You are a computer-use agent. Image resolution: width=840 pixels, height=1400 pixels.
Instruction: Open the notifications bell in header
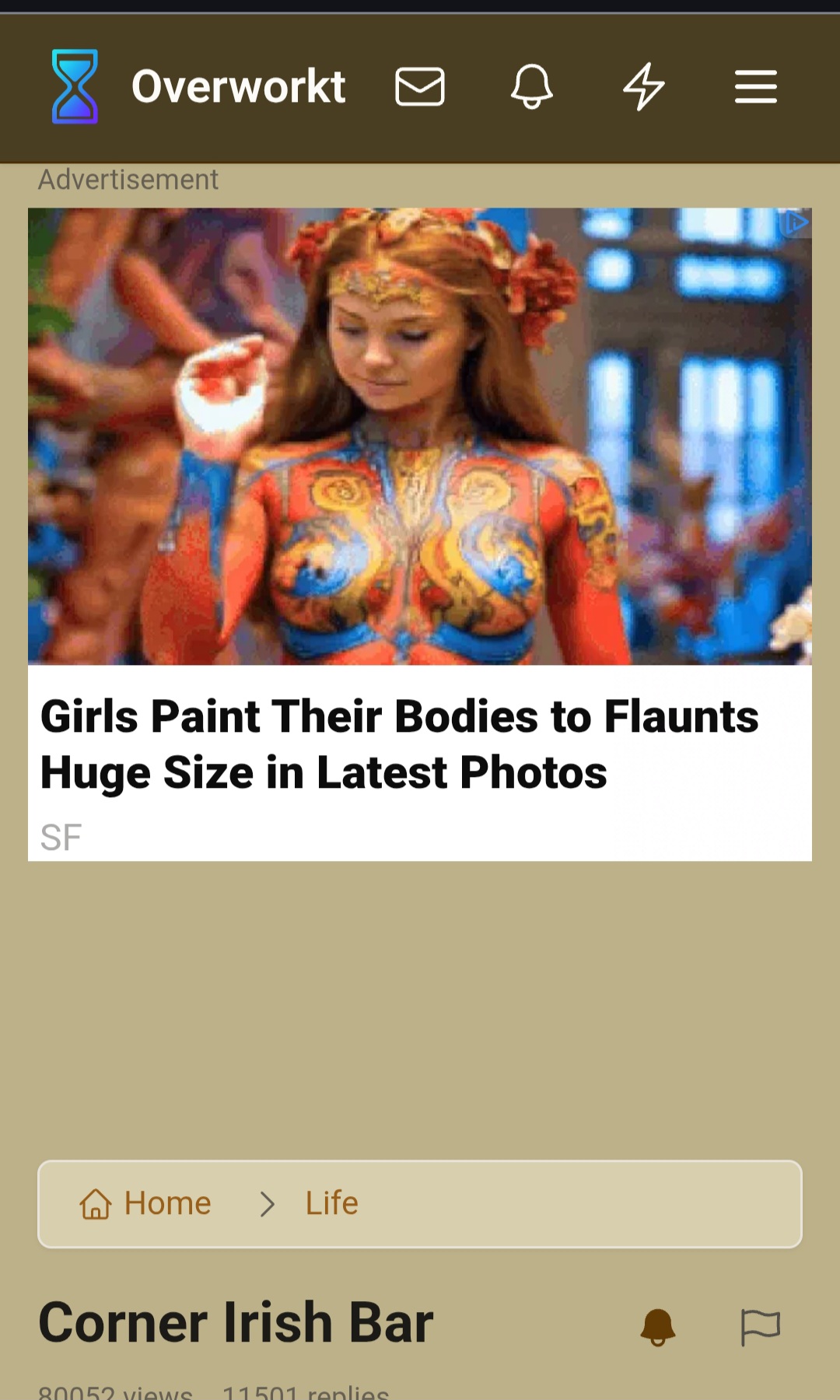(532, 86)
